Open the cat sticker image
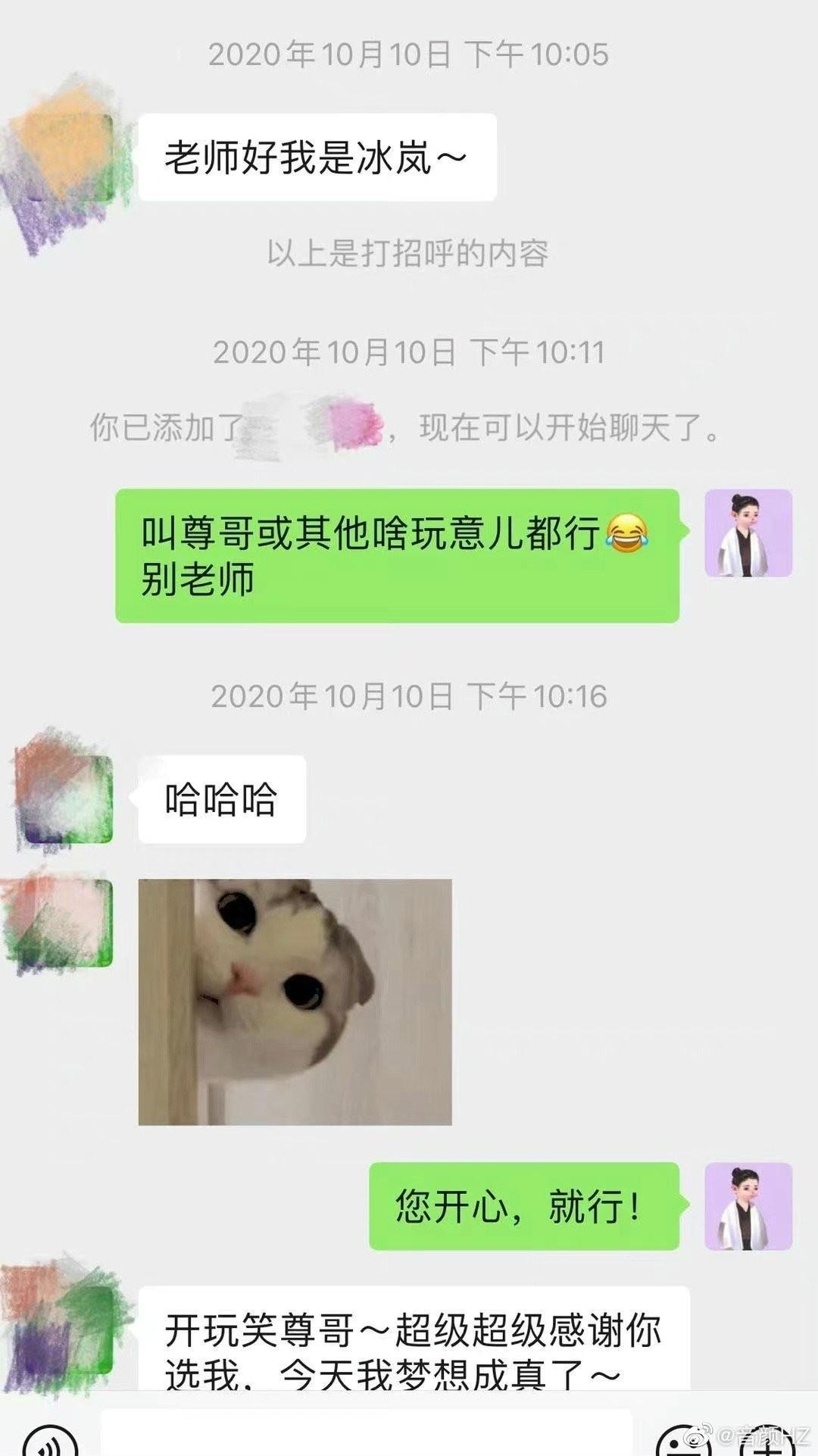The image size is (818, 1456). pos(295,1001)
